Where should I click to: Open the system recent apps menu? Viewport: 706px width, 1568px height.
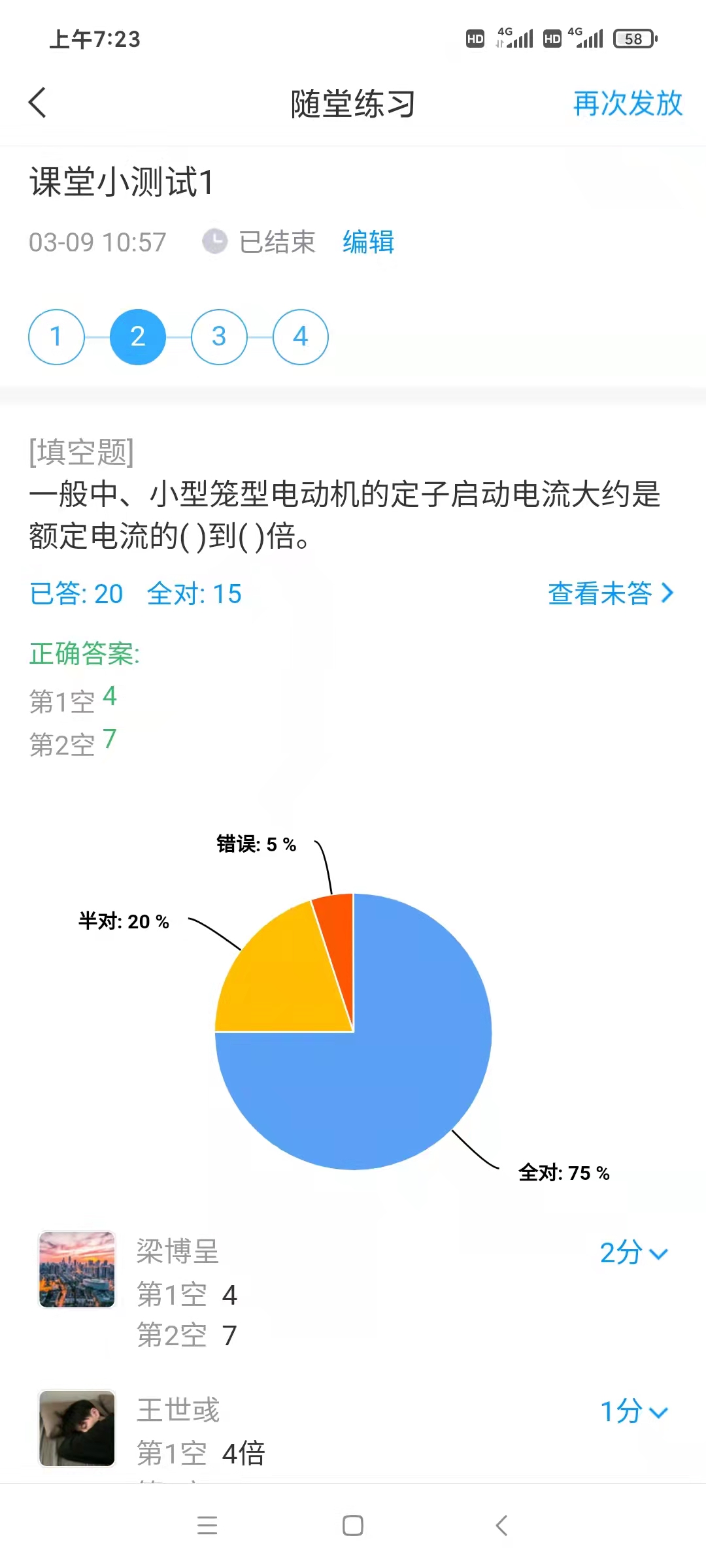coord(207,1526)
